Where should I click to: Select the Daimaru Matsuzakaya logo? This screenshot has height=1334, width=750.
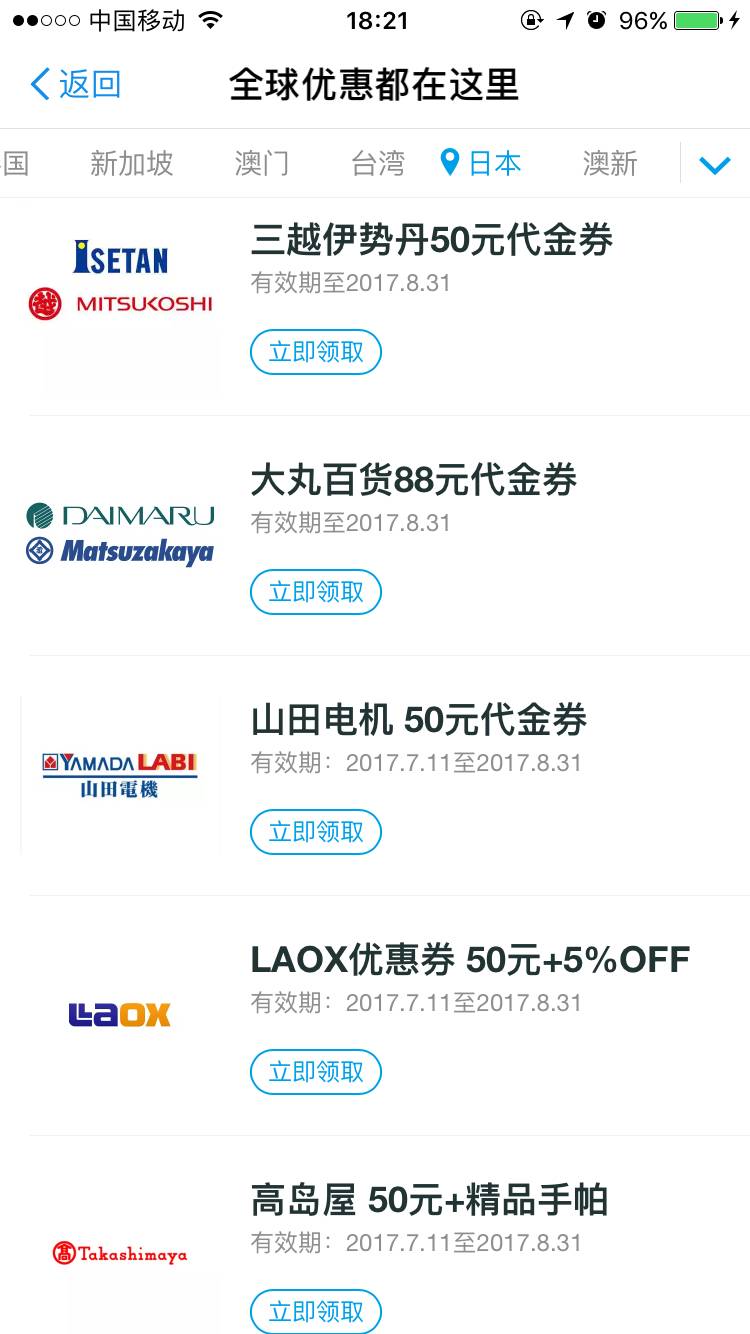(120, 530)
